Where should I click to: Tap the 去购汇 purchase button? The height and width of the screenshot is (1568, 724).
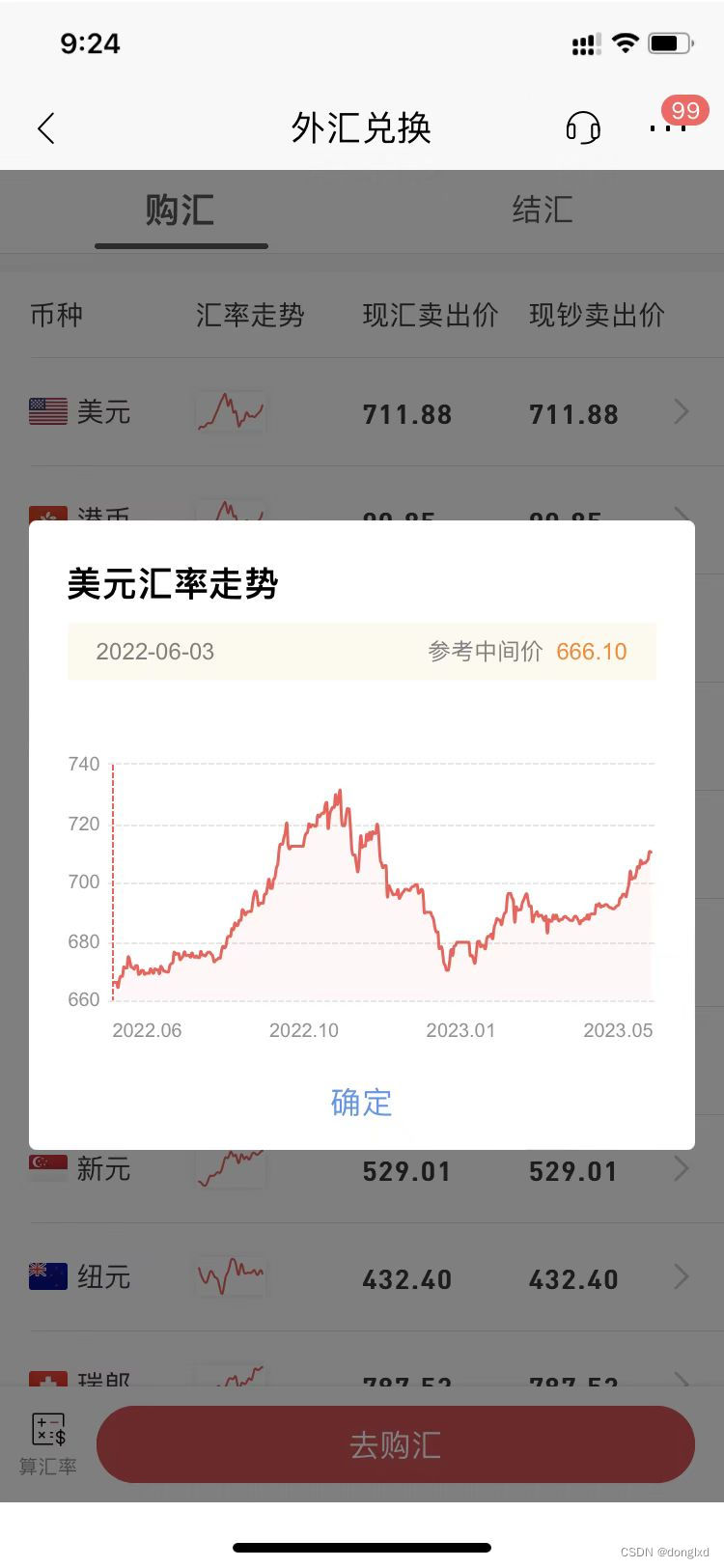coord(396,1443)
